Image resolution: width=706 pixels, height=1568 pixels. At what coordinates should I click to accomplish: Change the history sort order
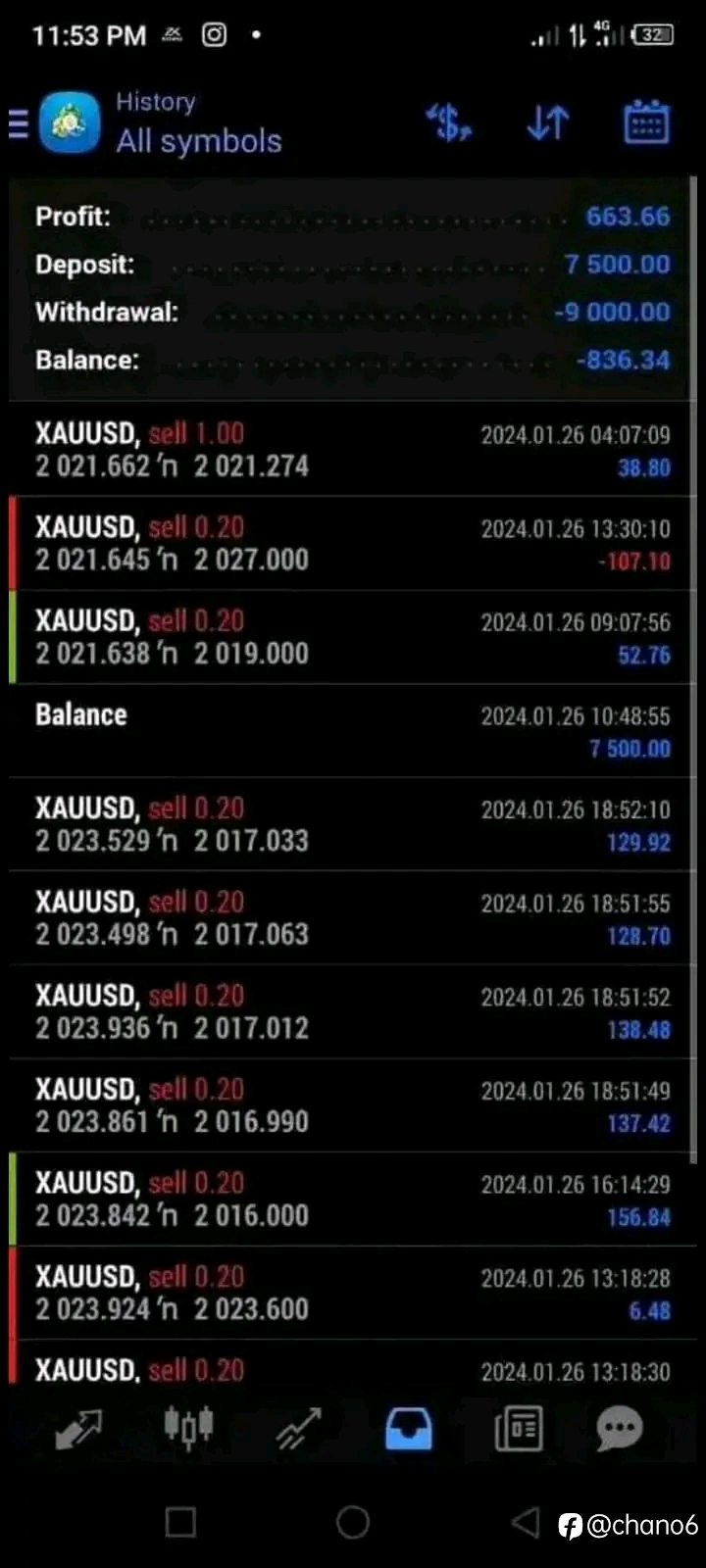coord(548,123)
